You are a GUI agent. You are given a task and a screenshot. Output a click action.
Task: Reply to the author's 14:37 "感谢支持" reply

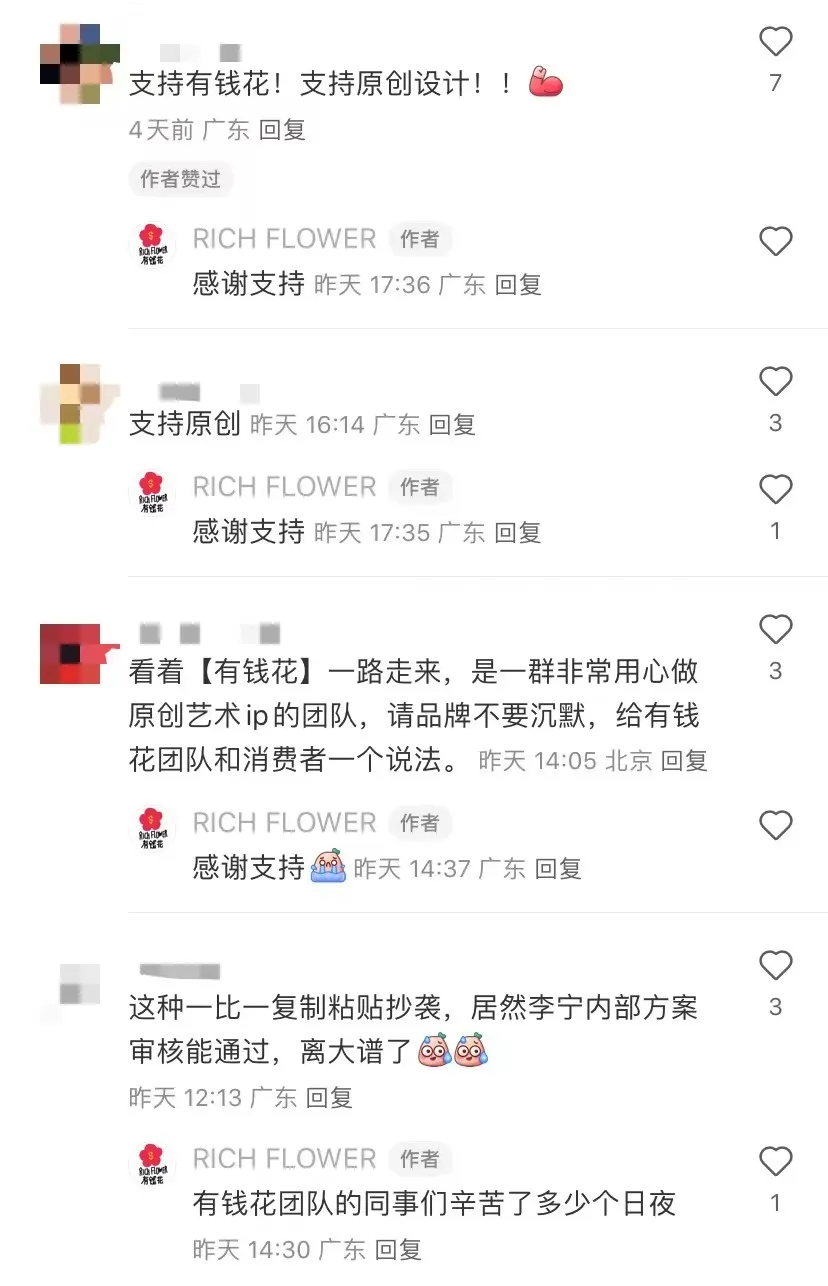[558, 869]
